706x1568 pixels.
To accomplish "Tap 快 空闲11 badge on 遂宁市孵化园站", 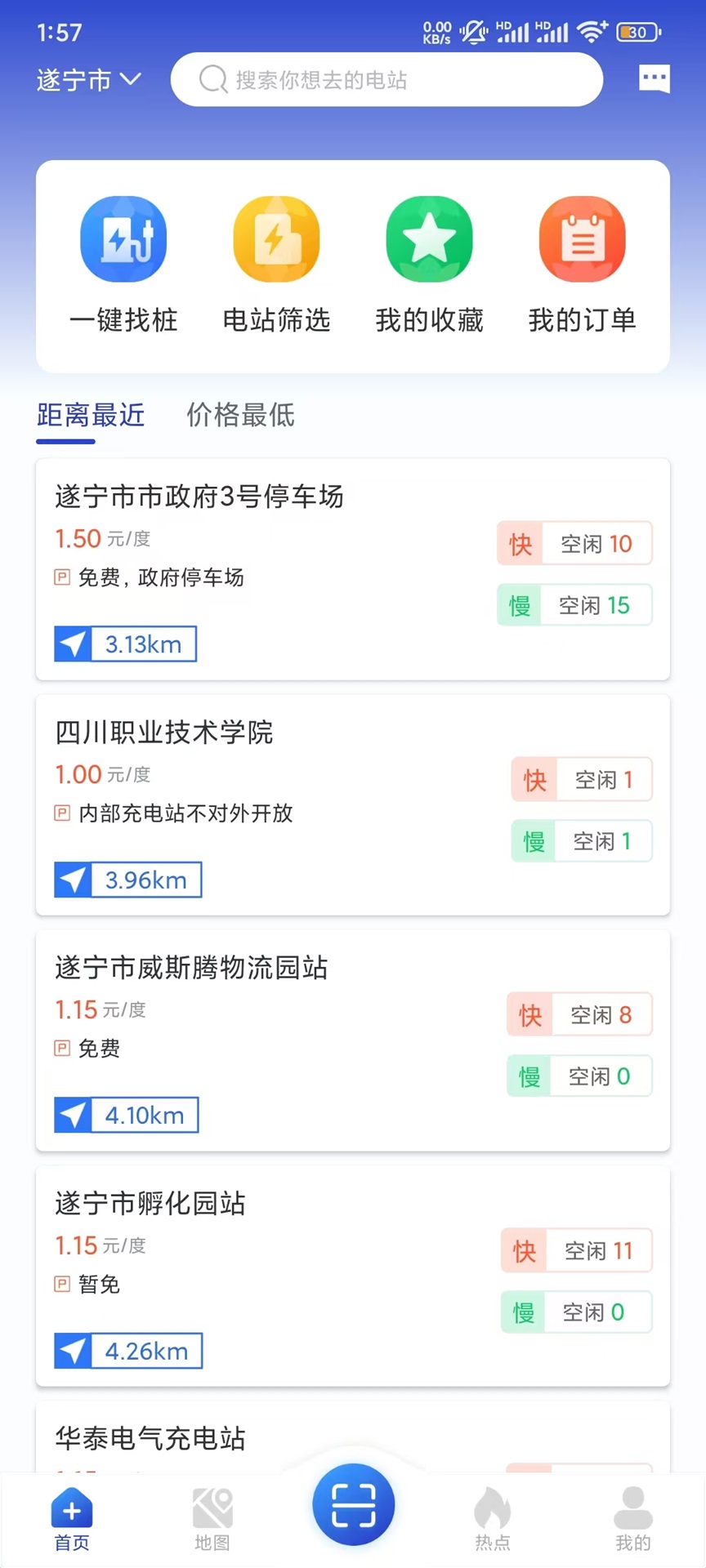I will pos(576,1250).
